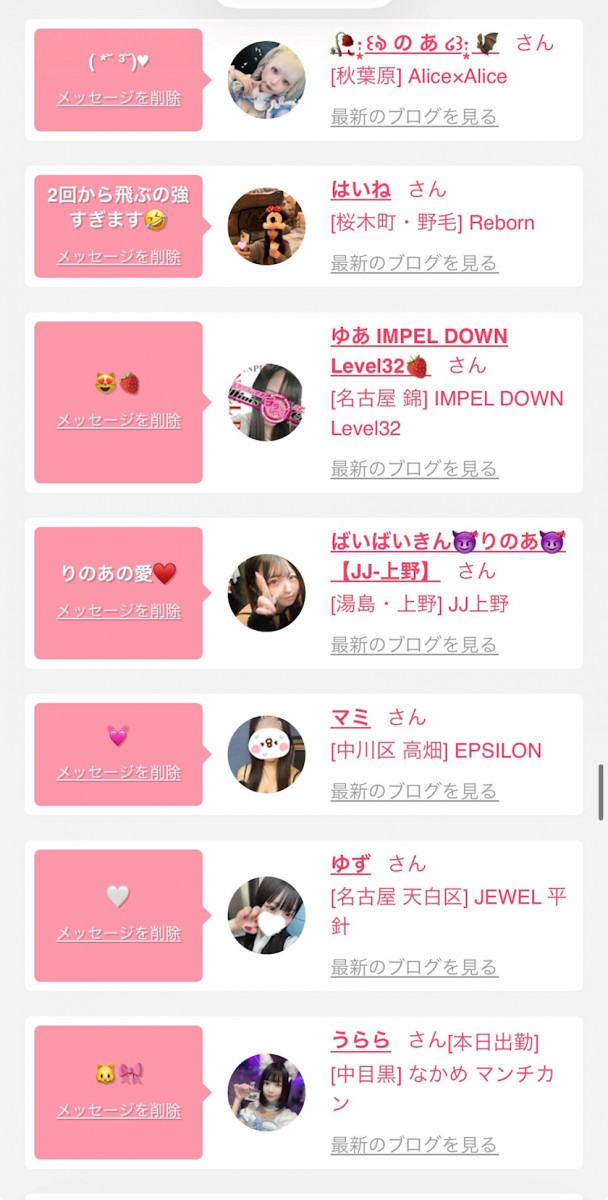This screenshot has width=608, height=1200.
Task: Open はいね's profile name link
Action: [x=361, y=189]
